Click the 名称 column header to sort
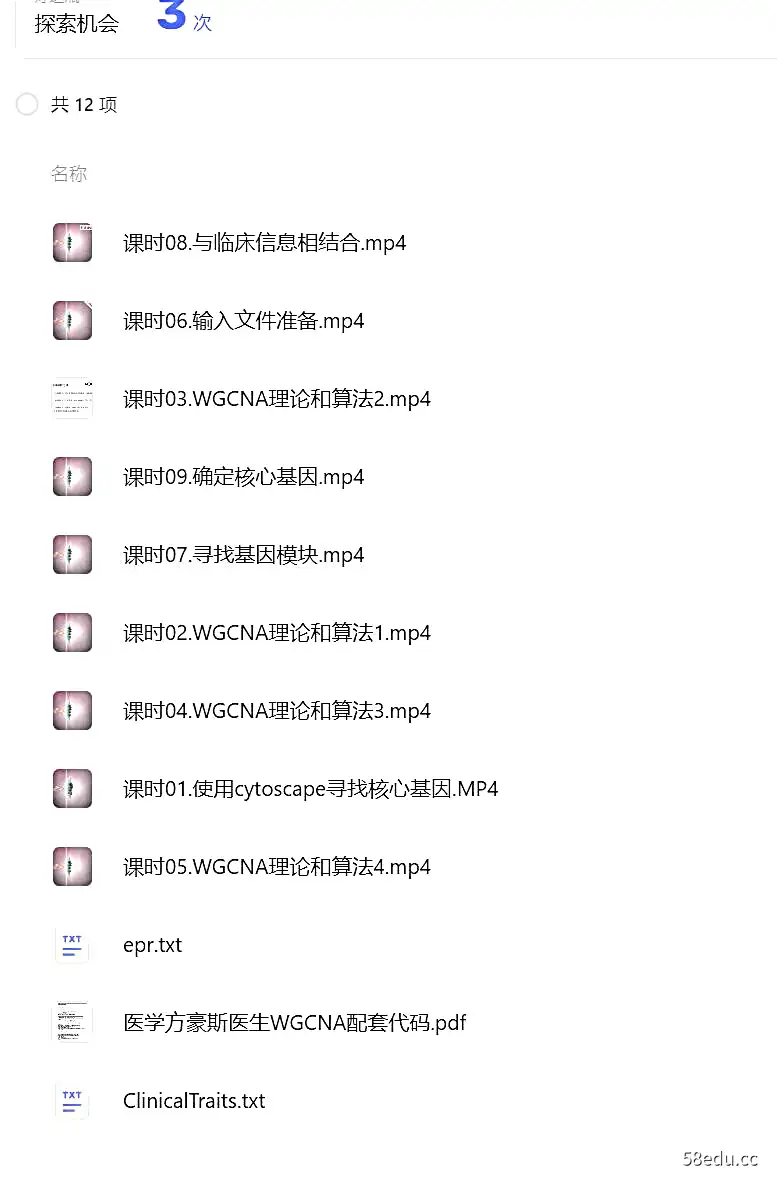Screen dimensions: 777x1185 tap(69, 173)
